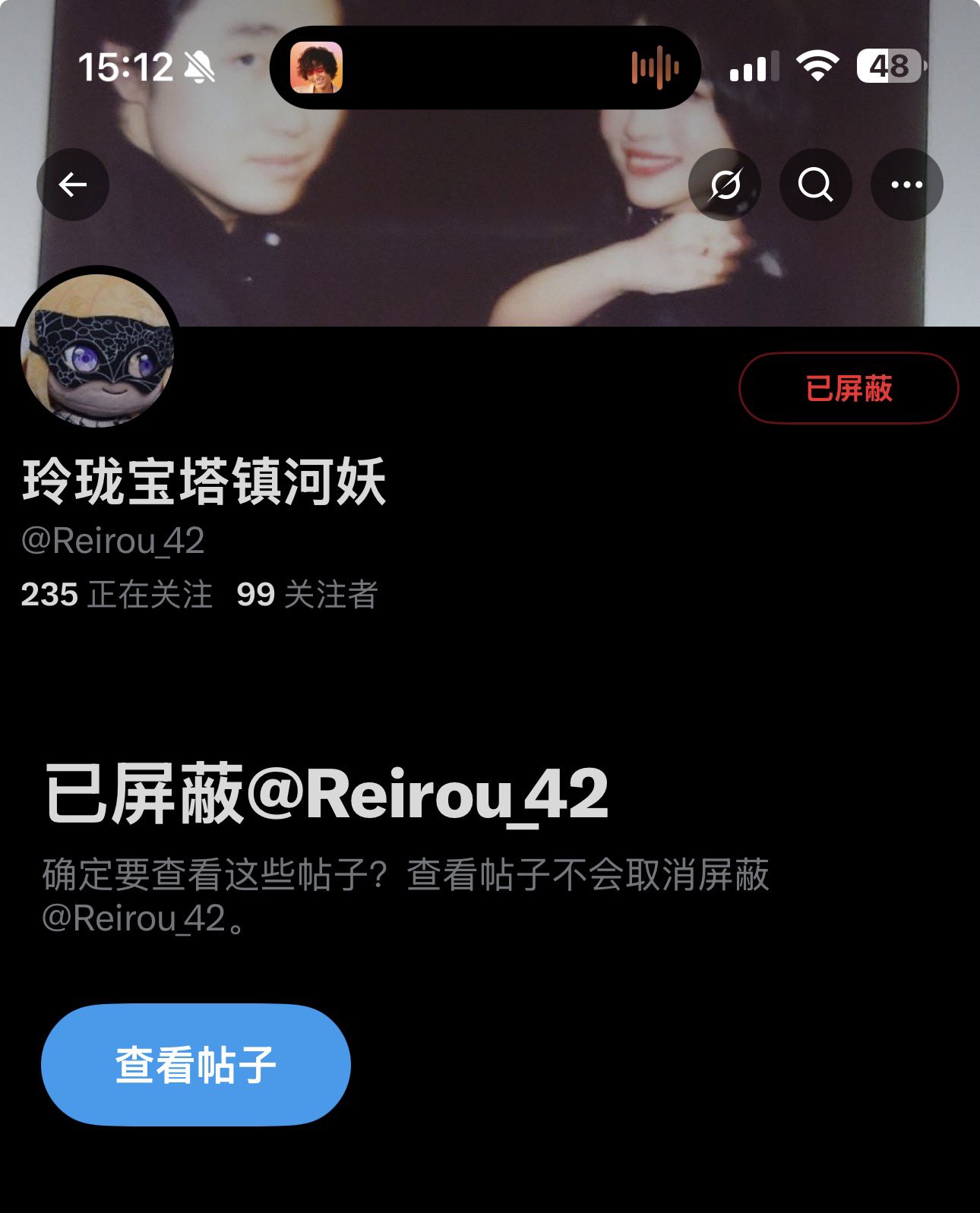
Task: Open the 235 正在关注 list
Action: (x=116, y=595)
